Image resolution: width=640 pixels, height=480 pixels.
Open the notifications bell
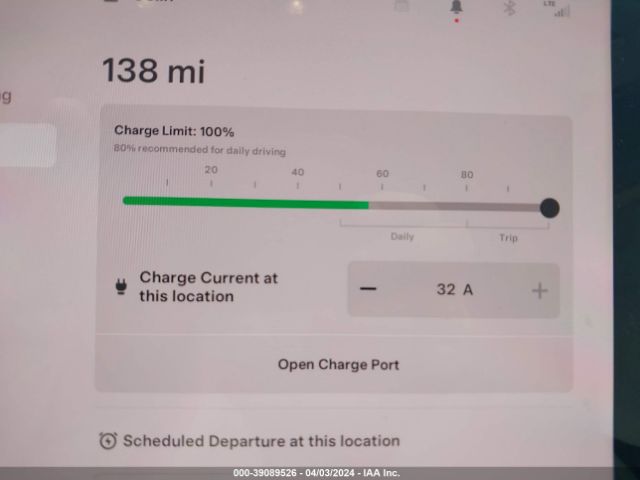[x=457, y=8]
